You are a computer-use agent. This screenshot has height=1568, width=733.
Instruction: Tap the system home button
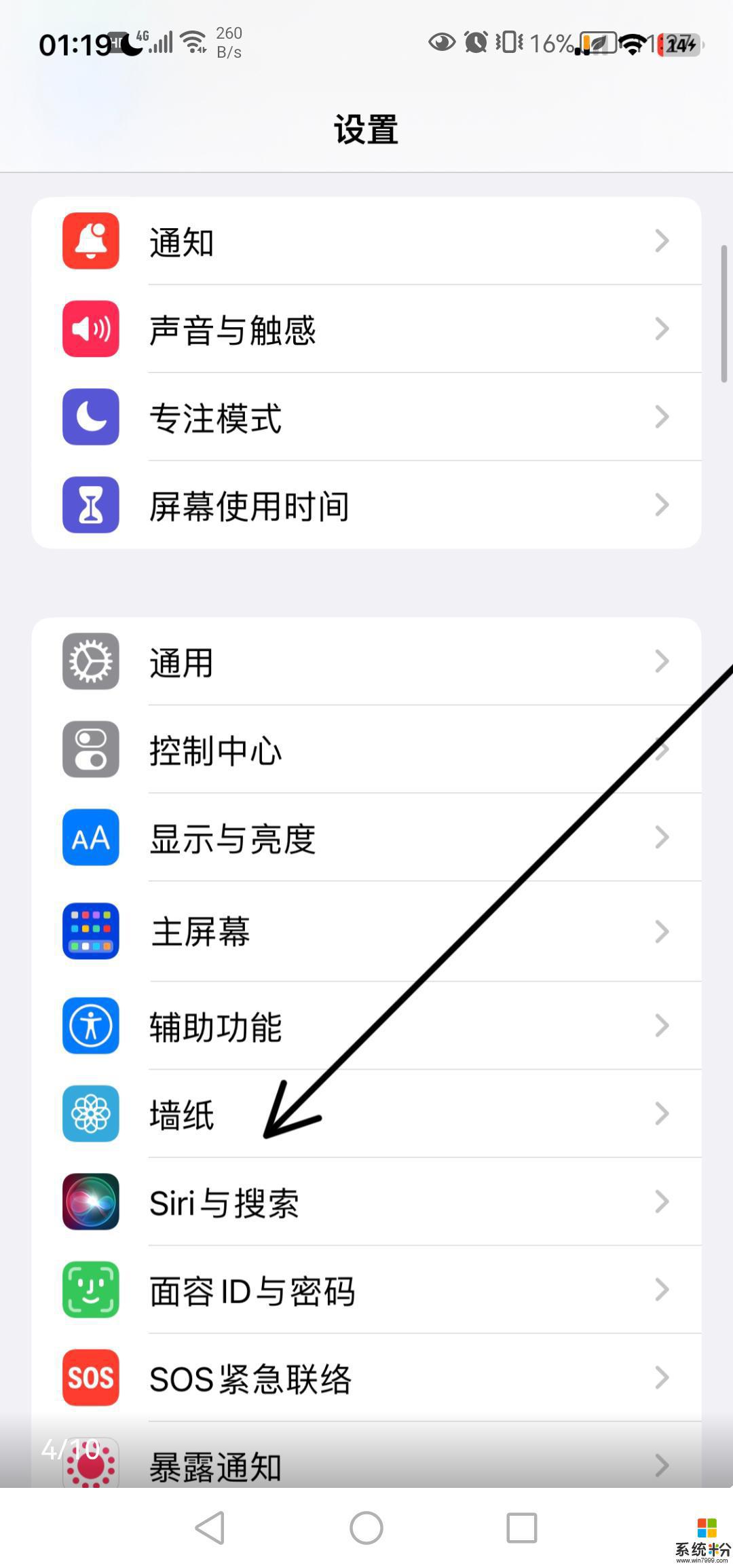pyautogui.click(x=366, y=1528)
